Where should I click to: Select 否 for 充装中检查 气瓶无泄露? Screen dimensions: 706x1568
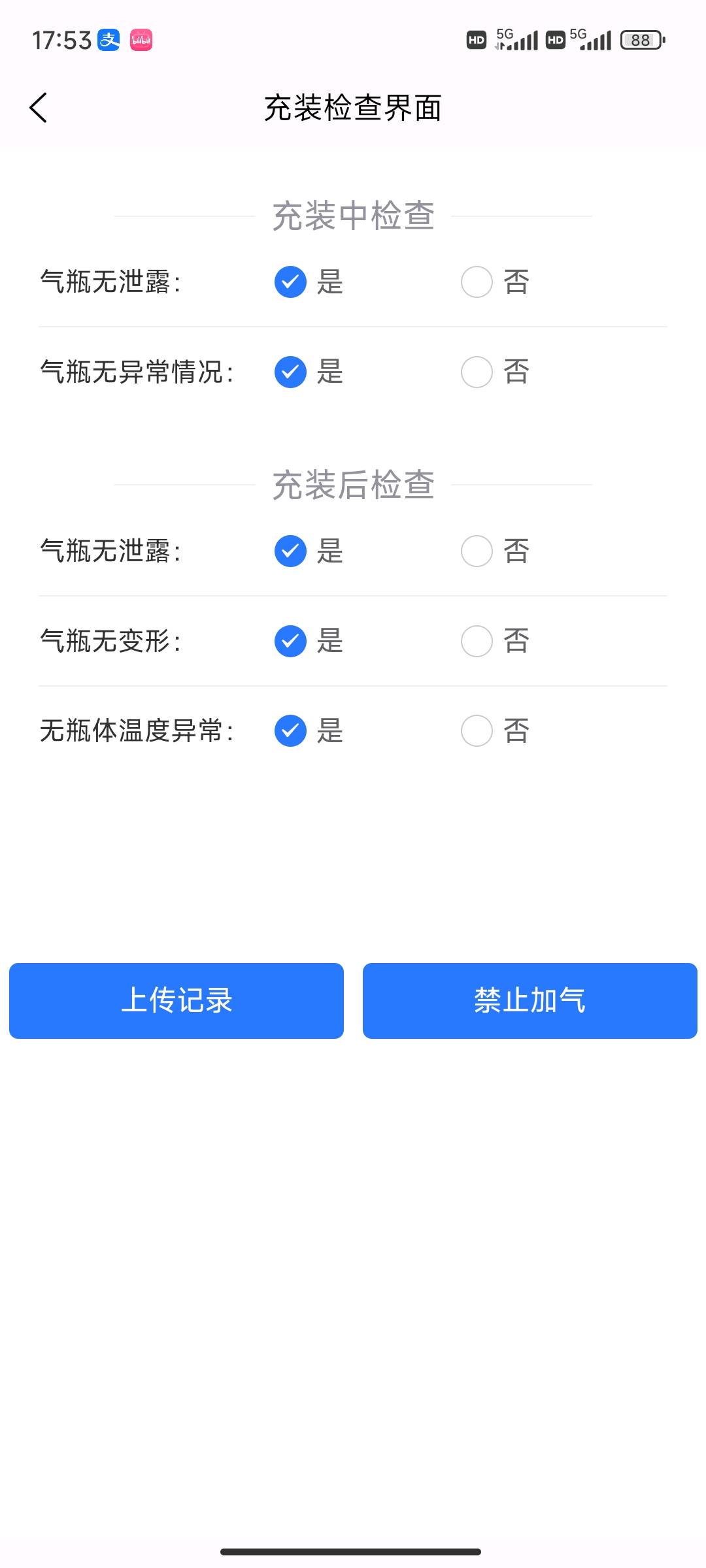(x=477, y=282)
